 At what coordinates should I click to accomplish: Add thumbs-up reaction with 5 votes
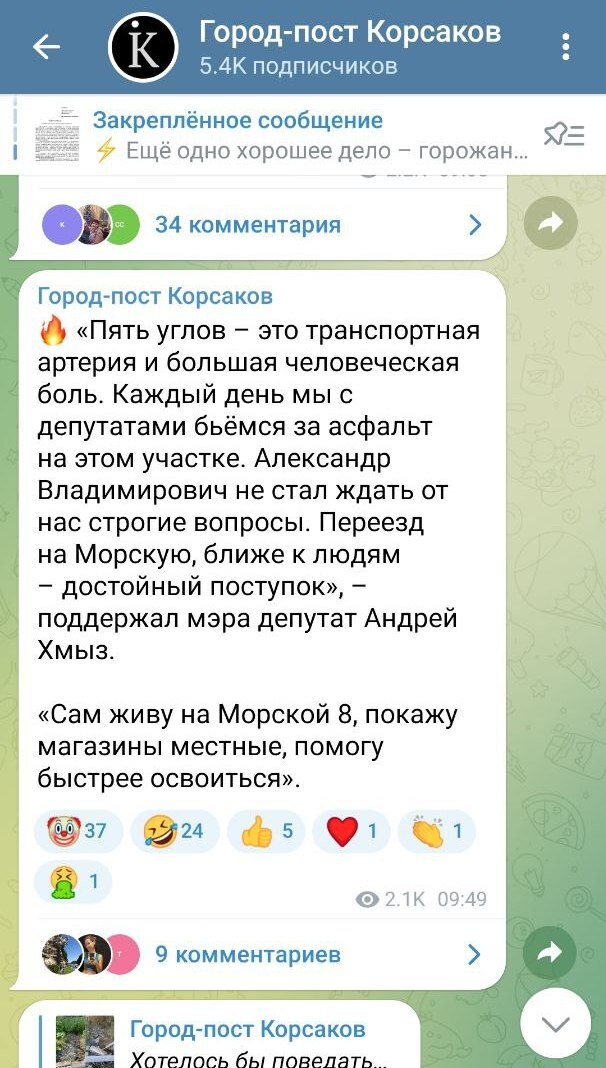(x=266, y=831)
